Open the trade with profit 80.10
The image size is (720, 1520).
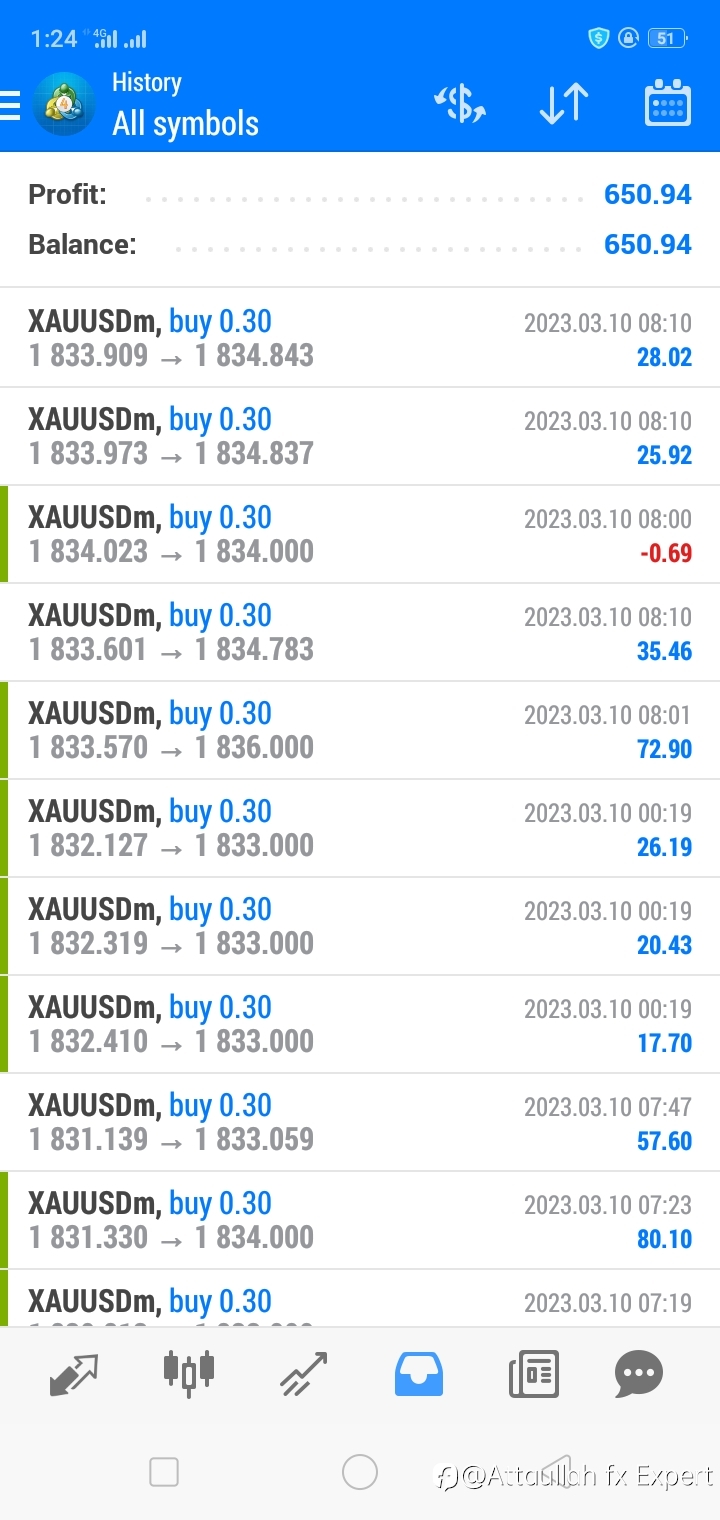(x=360, y=1220)
